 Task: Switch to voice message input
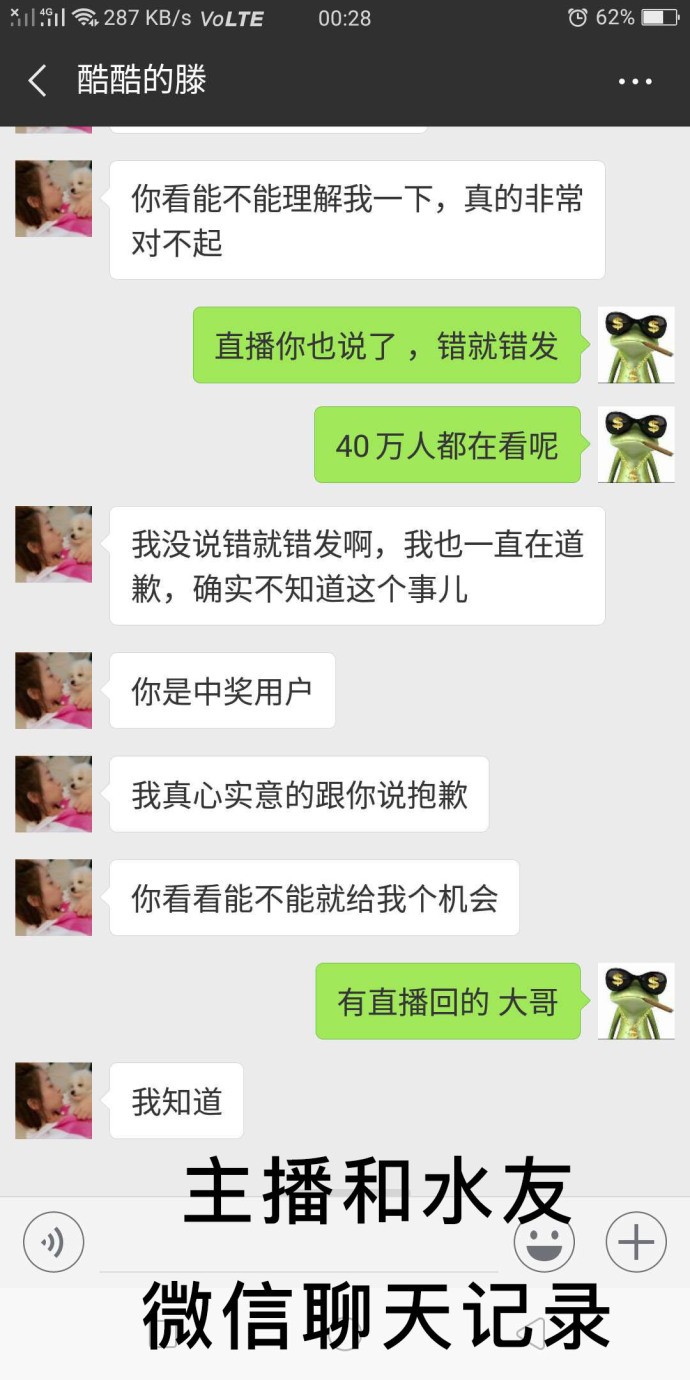point(53,1242)
